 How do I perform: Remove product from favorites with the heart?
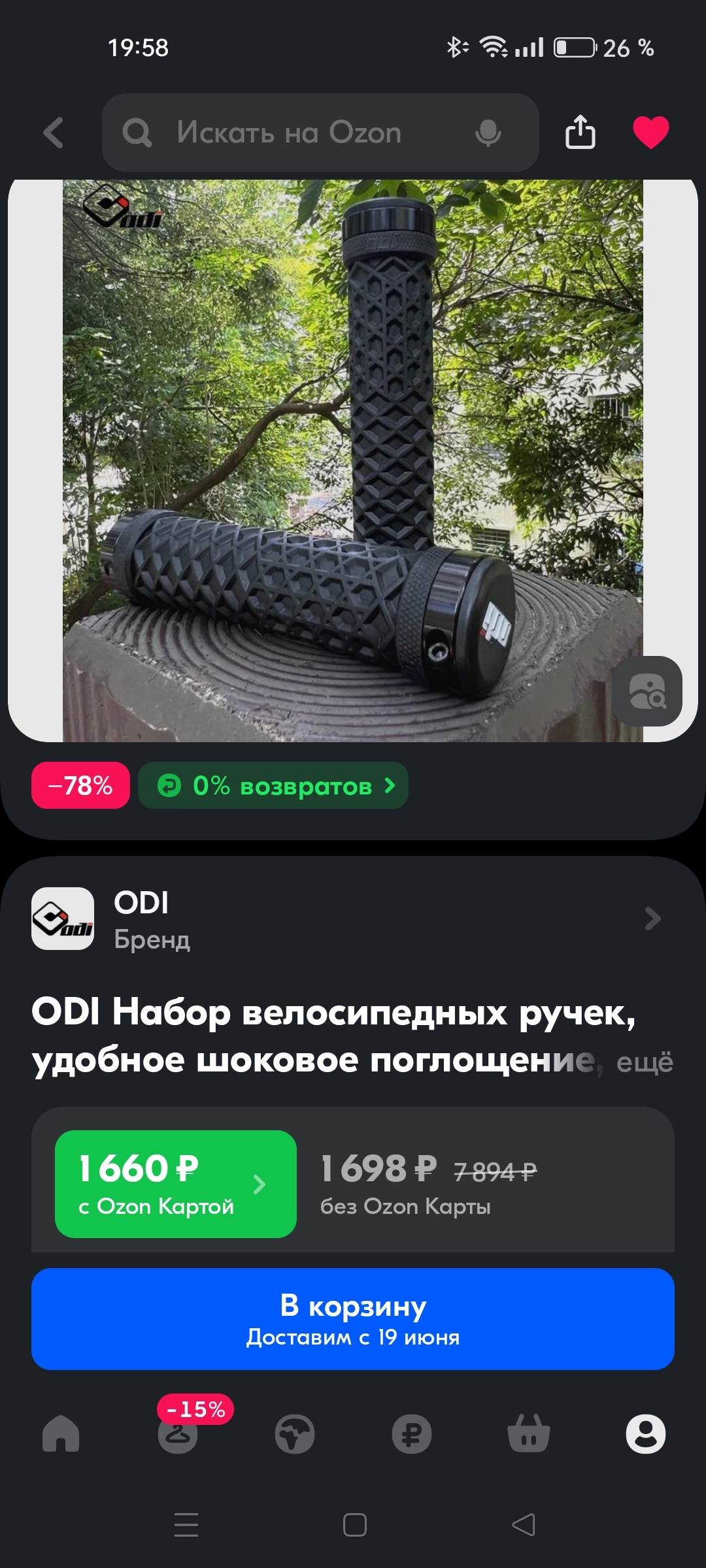[x=651, y=132]
